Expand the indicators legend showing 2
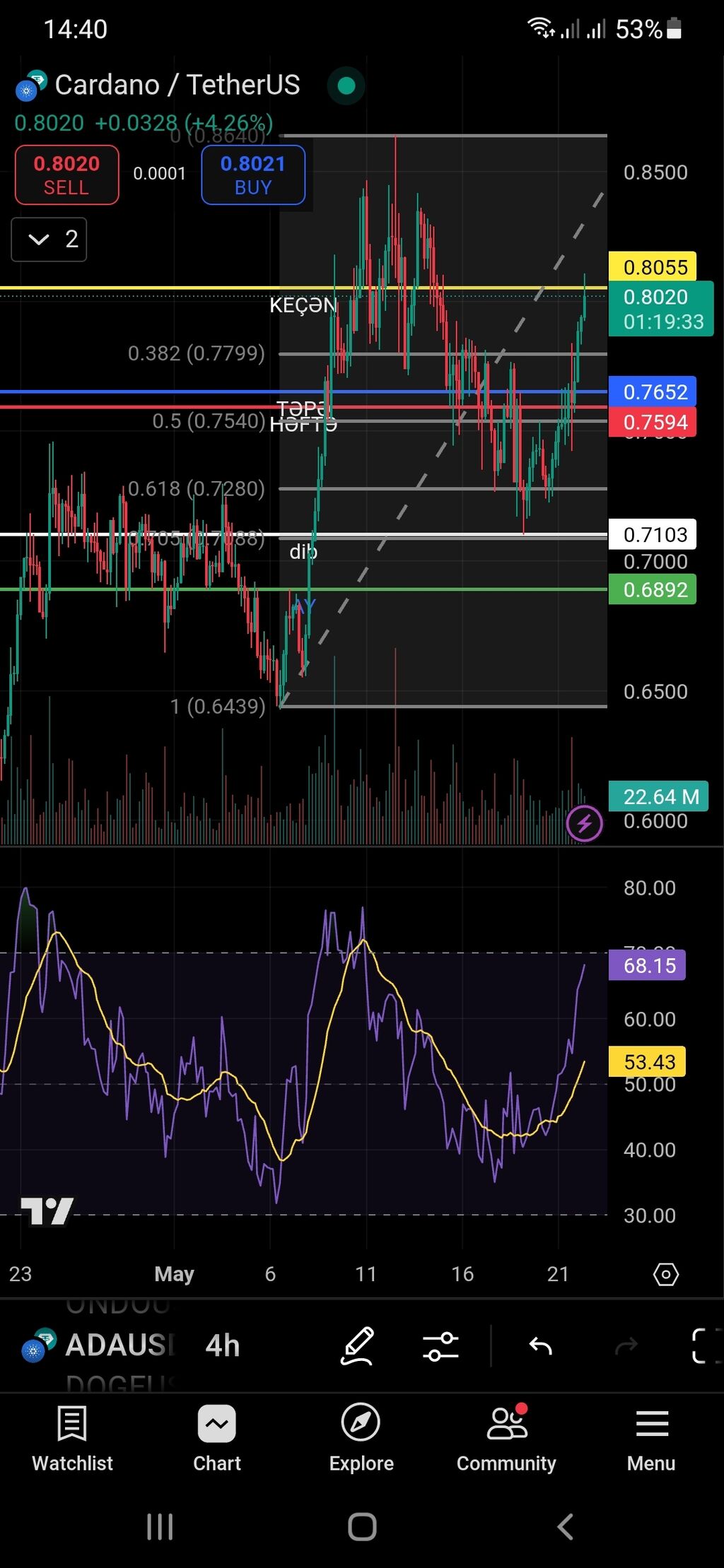The width and height of the screenshot is (724, 1568). (49, 240)
